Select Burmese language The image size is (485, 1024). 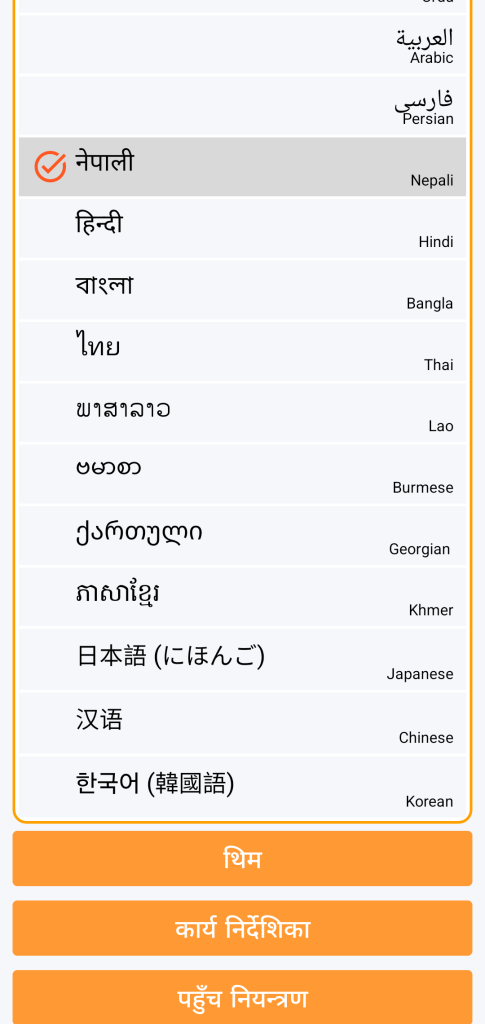click(x=242, y=474)
